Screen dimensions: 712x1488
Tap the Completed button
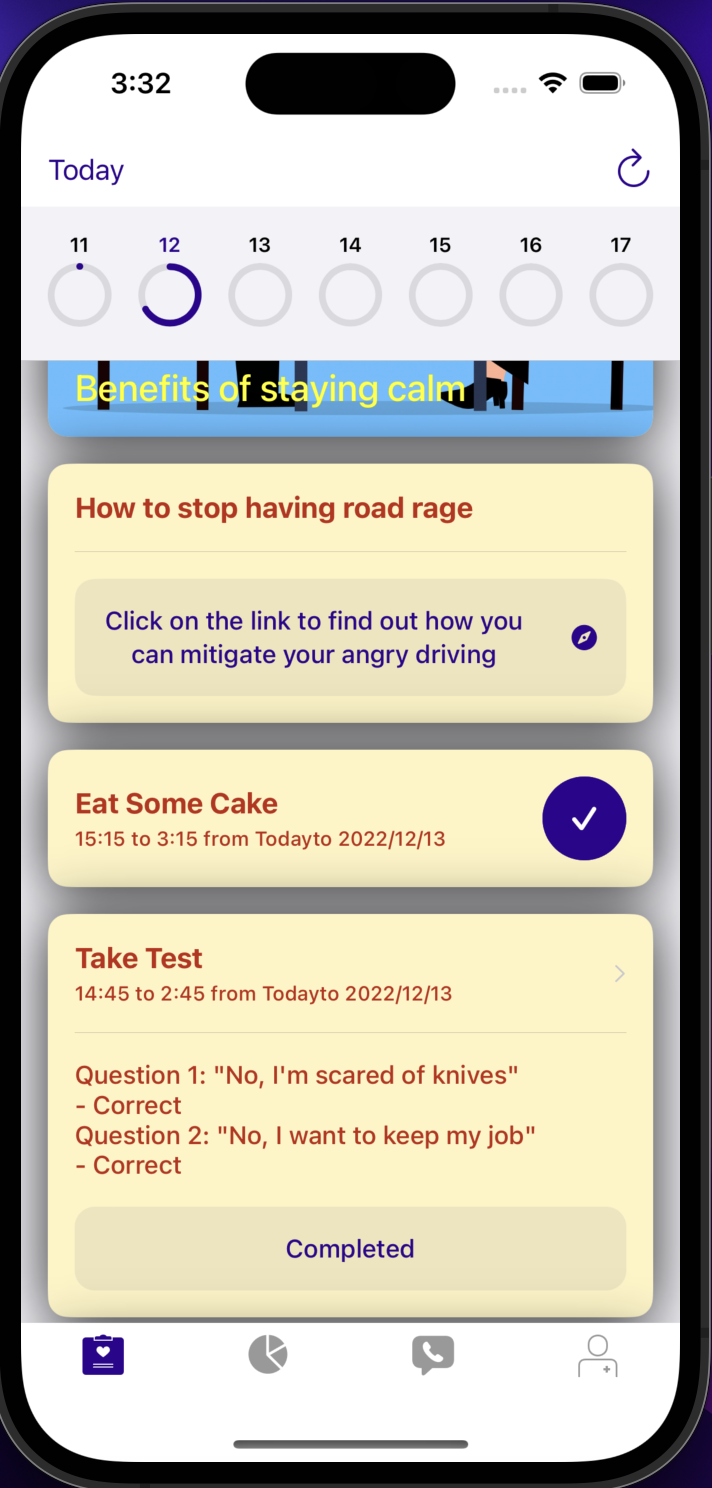[x=350, y=1248]
